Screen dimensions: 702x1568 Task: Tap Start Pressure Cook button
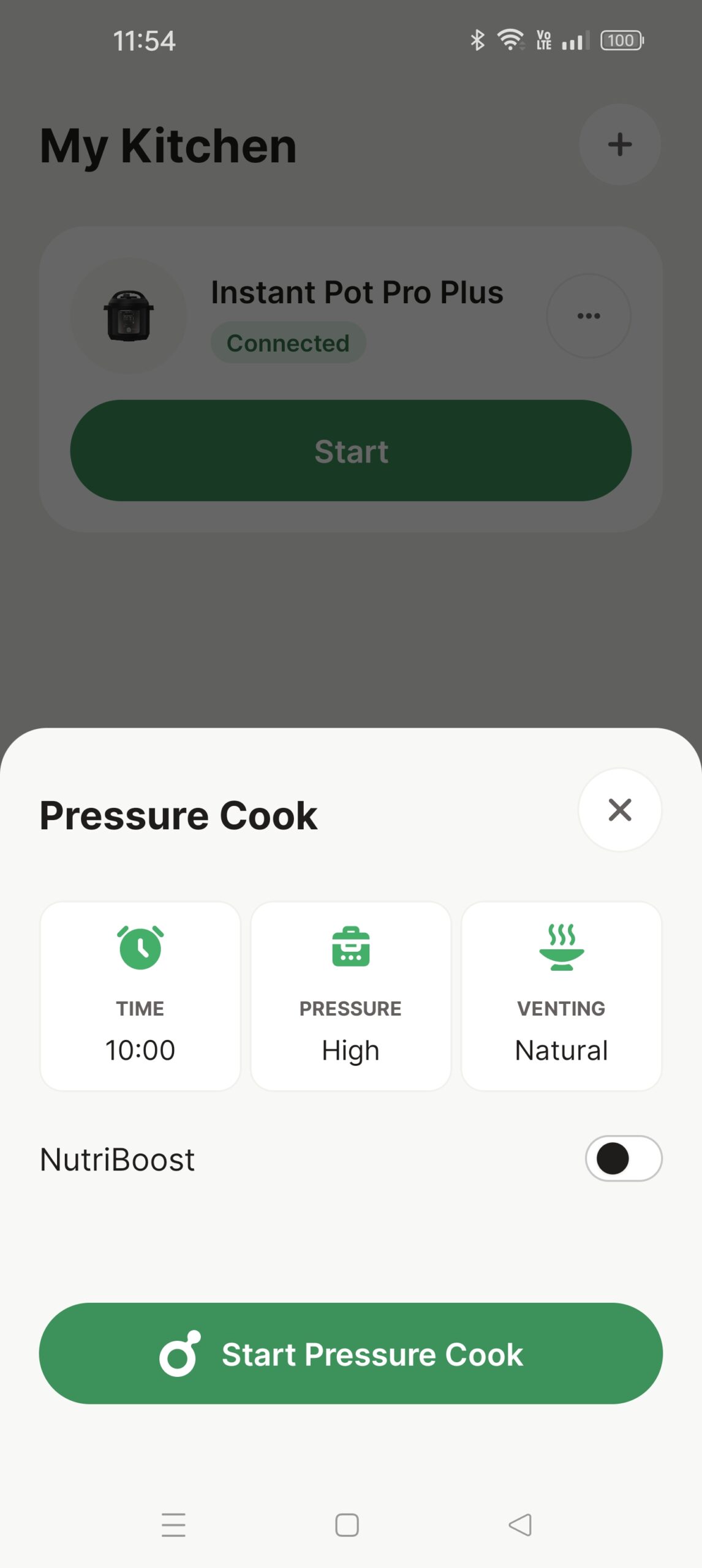350,1353
